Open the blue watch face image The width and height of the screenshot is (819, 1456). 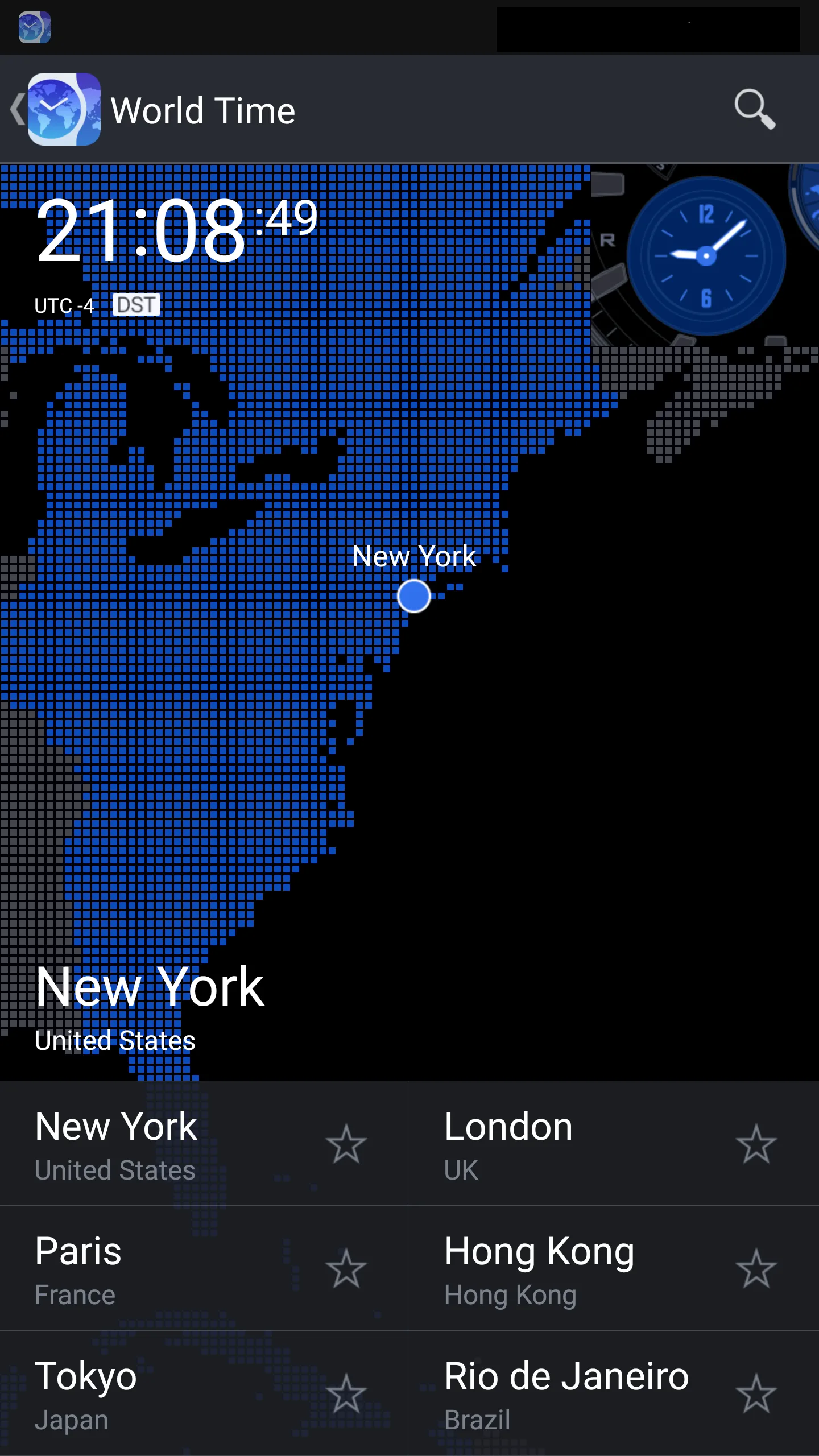[x=705, y=256]
